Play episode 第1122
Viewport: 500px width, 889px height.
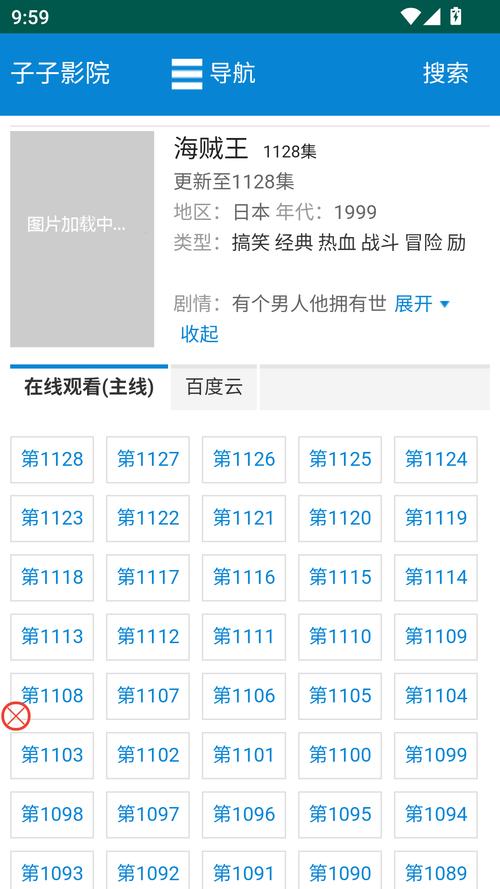(148, 518)
